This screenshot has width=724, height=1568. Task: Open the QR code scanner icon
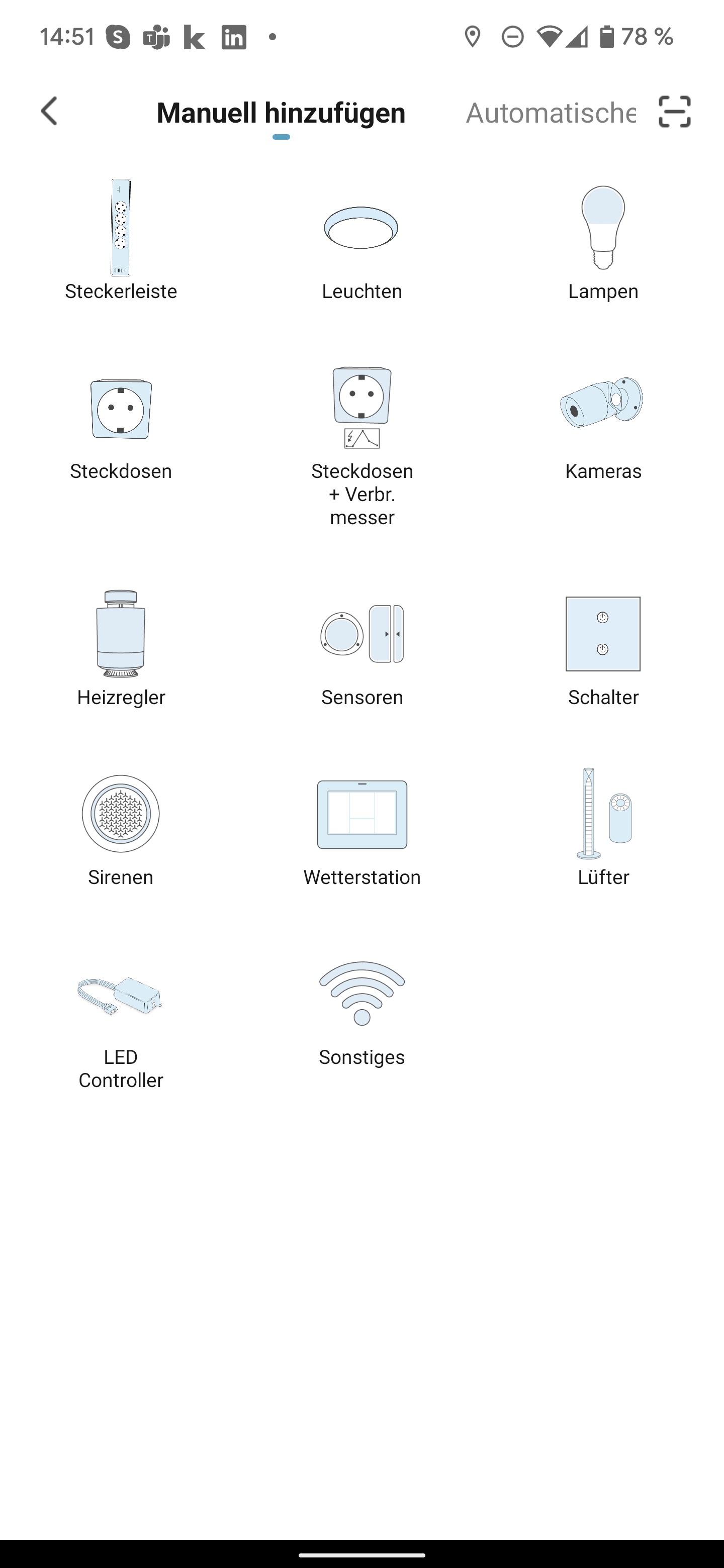point(674,112)
